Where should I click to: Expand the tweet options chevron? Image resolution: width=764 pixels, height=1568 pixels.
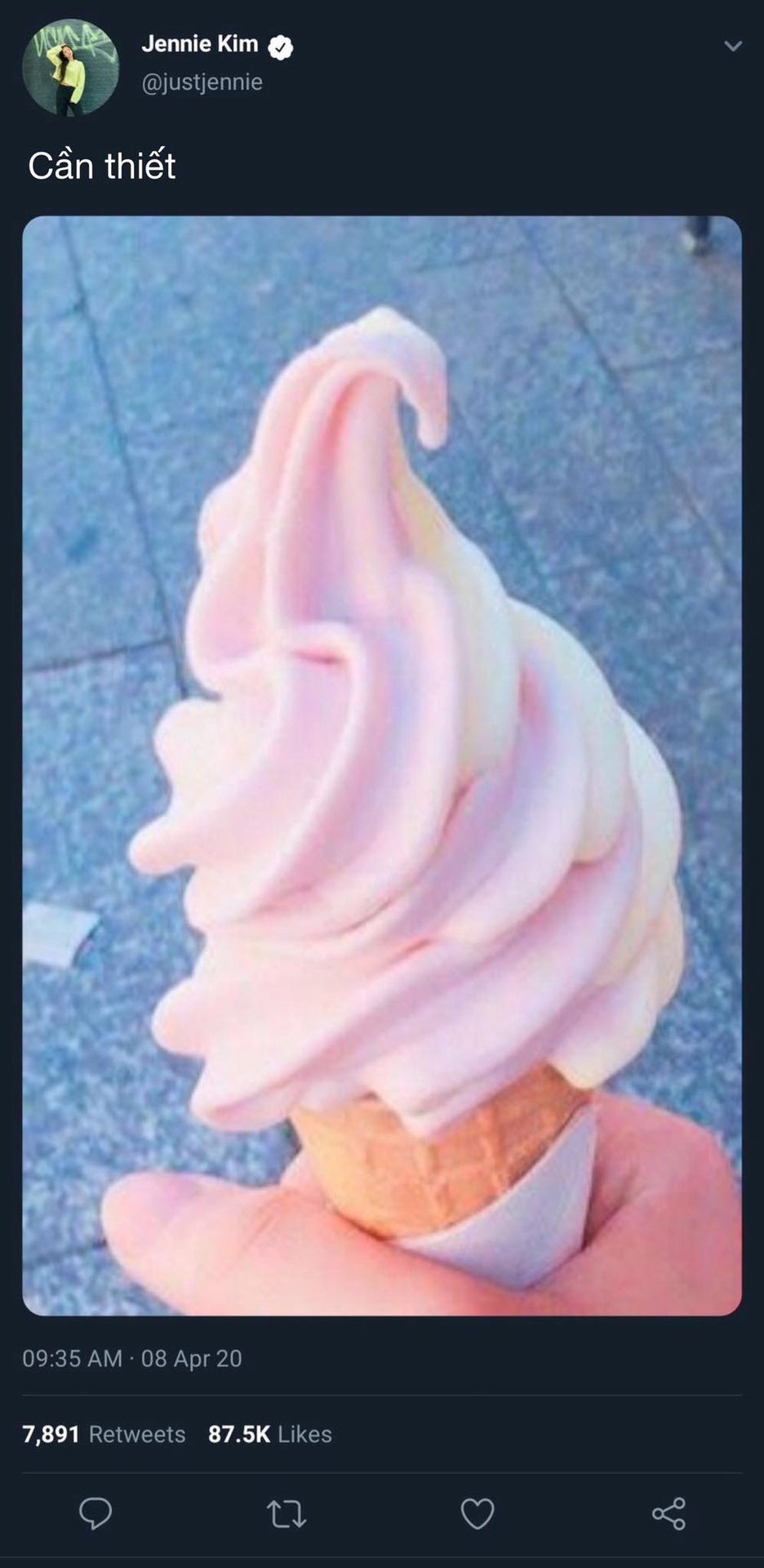click(733, 47)
